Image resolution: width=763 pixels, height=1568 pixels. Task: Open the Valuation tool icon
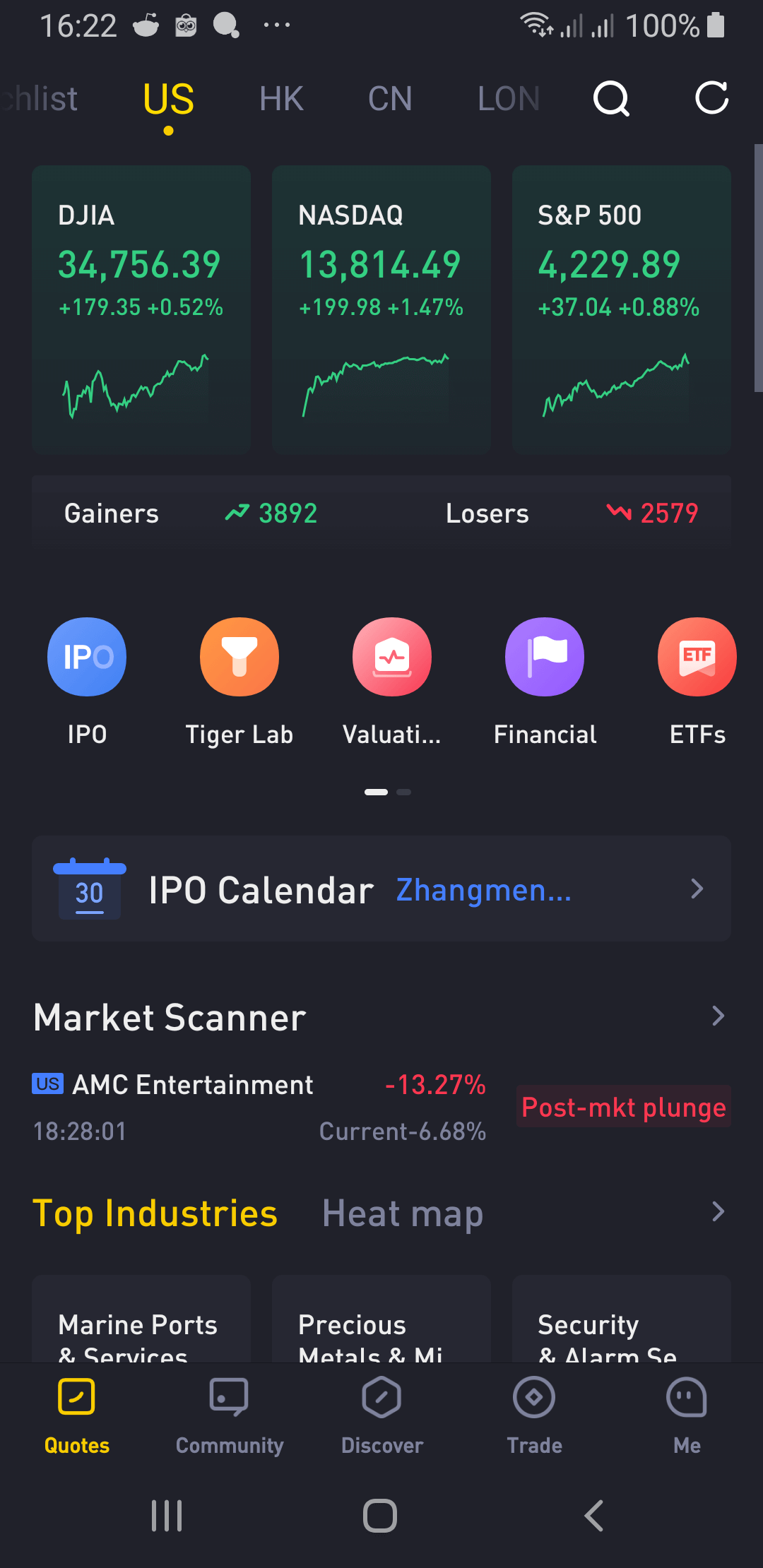391,656
